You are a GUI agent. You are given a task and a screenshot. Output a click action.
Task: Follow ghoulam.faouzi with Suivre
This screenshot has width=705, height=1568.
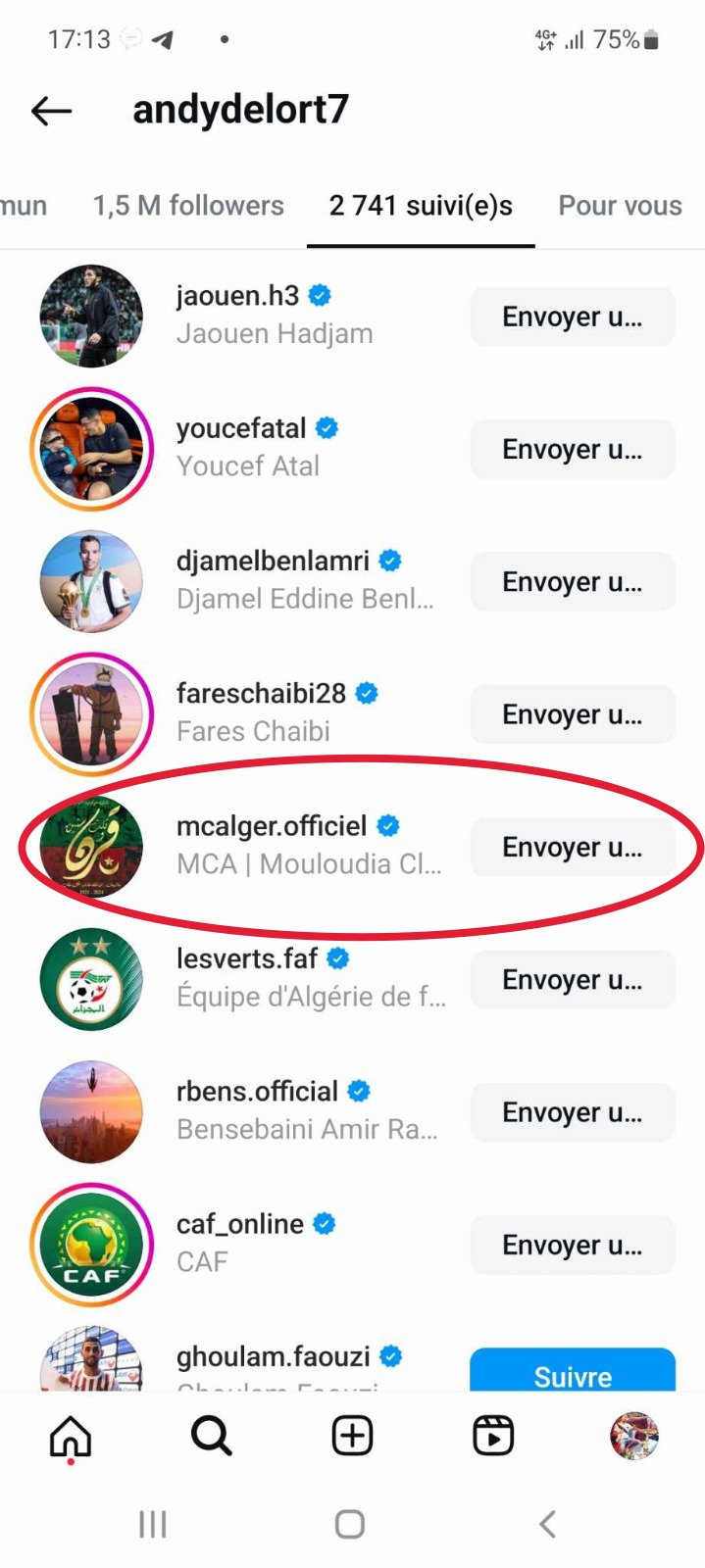(573, 1372)
